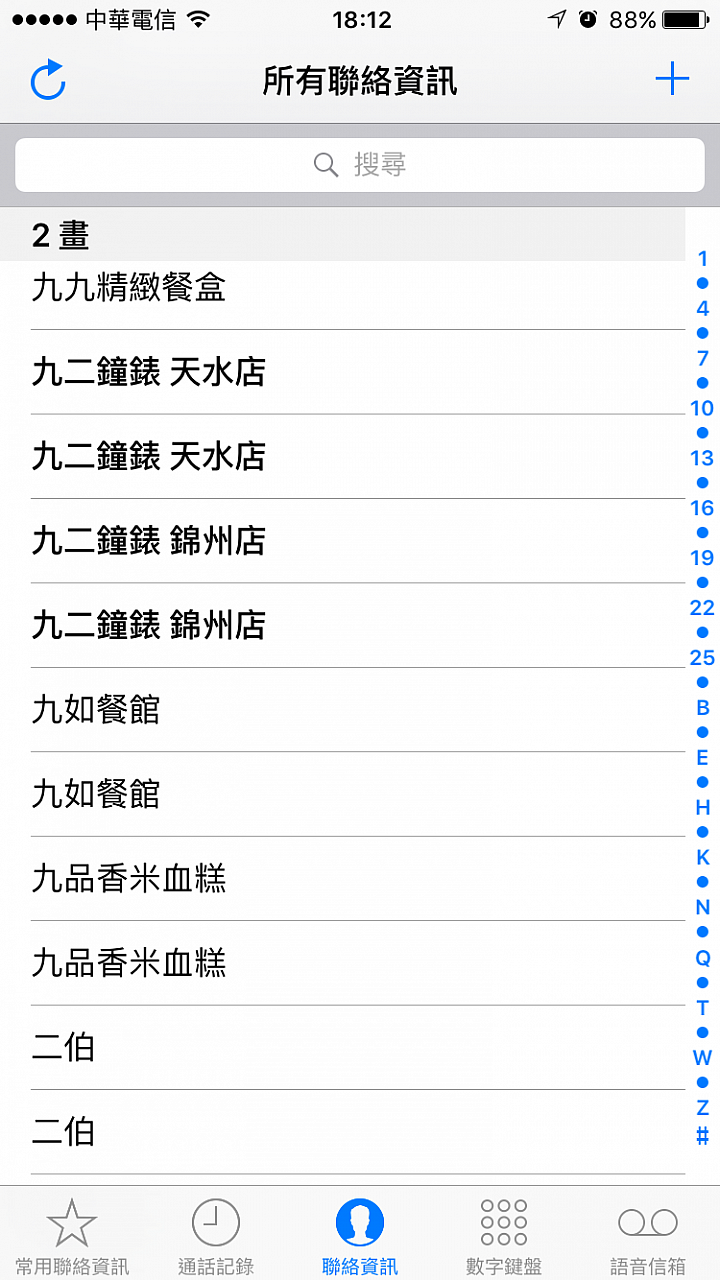Add a new contact with the plus icon
The image size is (720, 1280).
[x=672, y=79]
